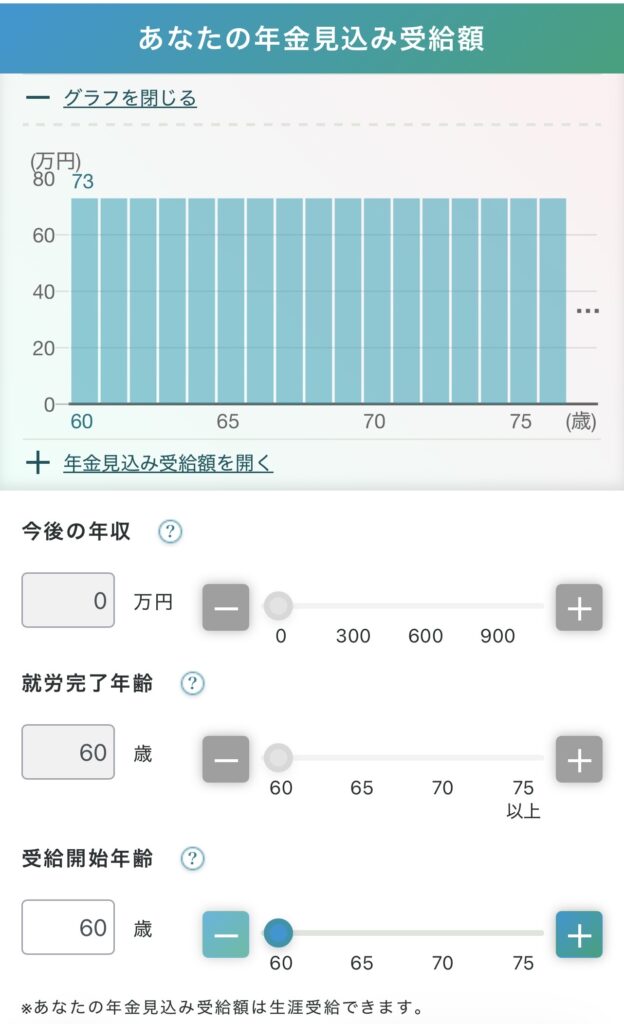Viewport: 624px width, 1024px height.
Task: Decrease 就労完了年齢 with minus button
Action: 226,759
